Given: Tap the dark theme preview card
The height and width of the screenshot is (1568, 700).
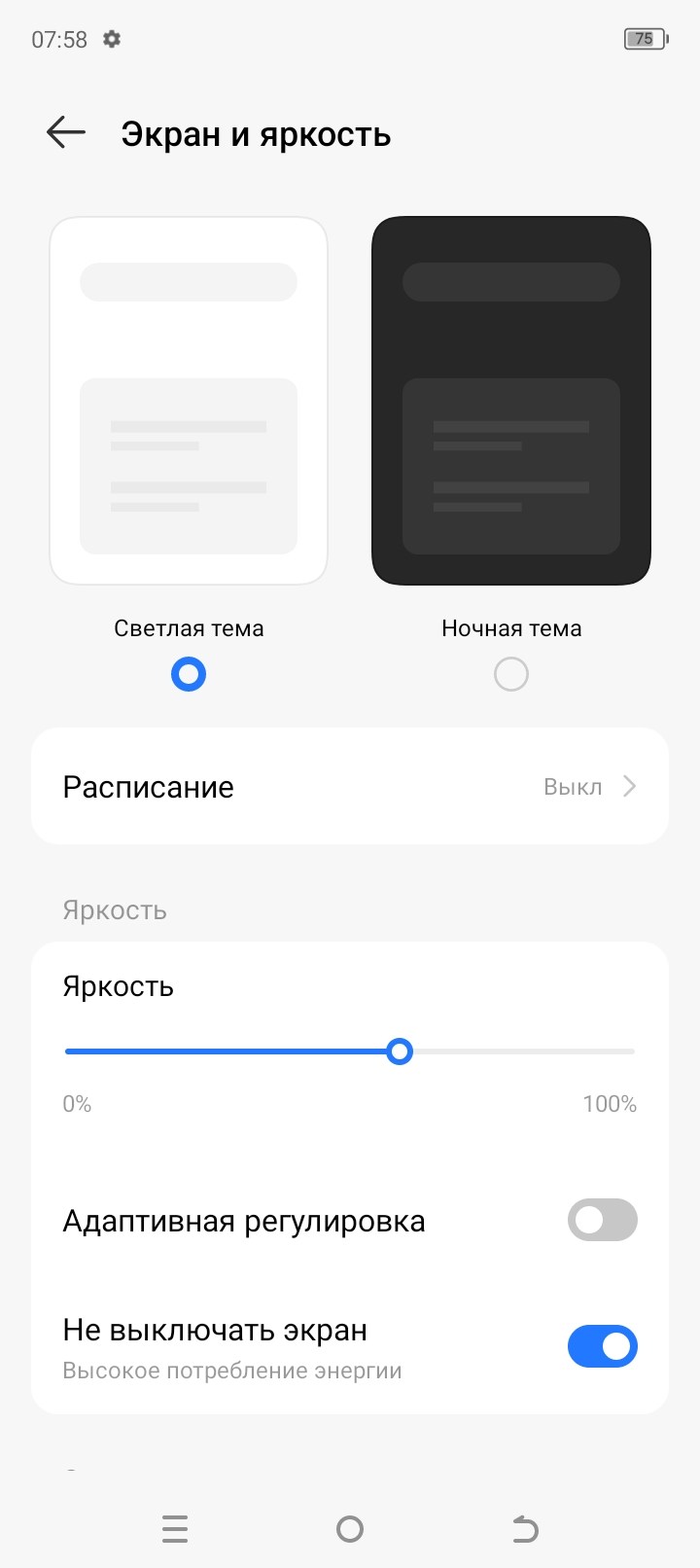Looking at the screenshot, I should pyautogui.click(x=511, y=401).
